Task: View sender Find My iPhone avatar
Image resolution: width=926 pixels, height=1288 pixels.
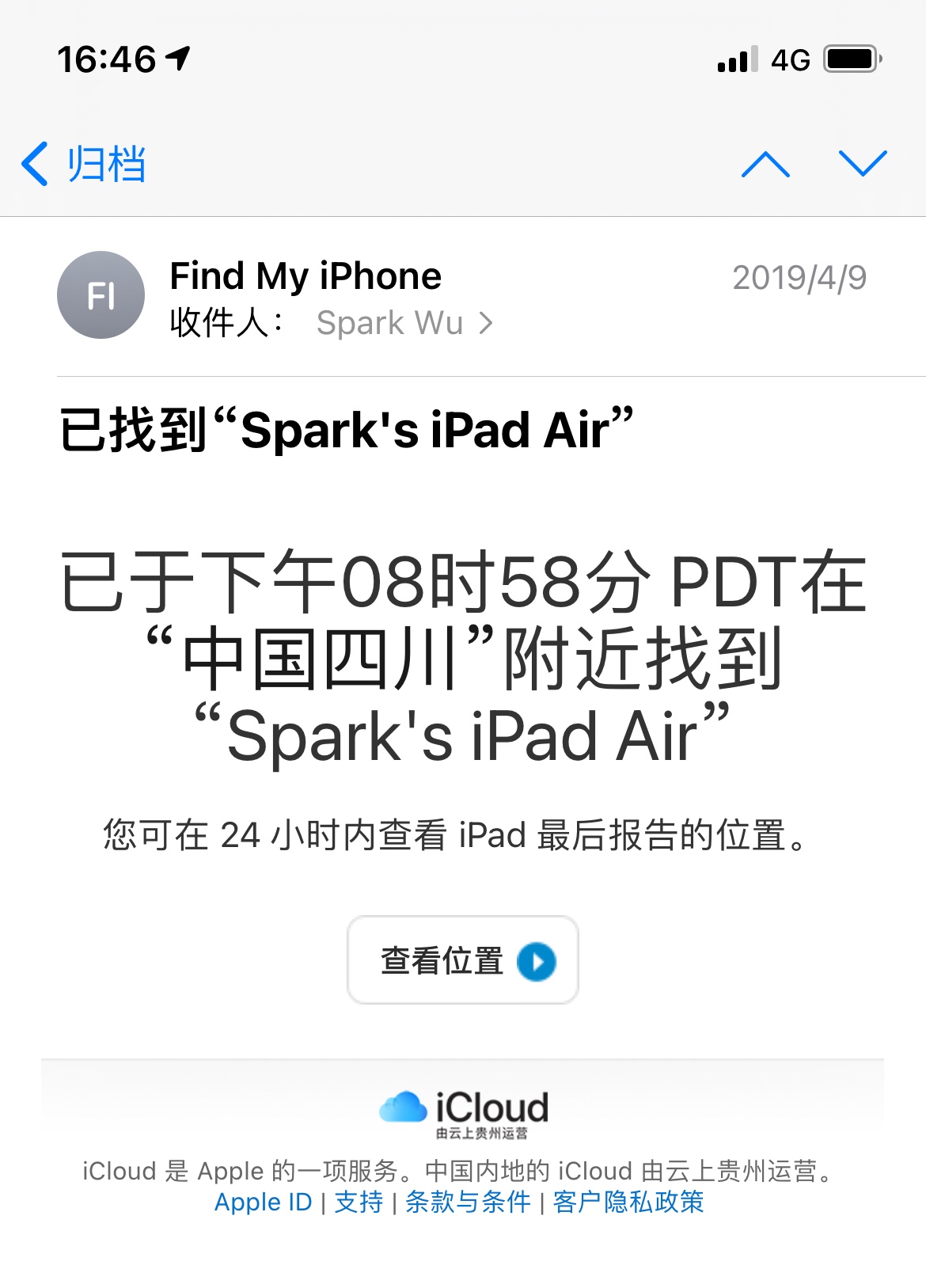Action: tap(101, 295)
